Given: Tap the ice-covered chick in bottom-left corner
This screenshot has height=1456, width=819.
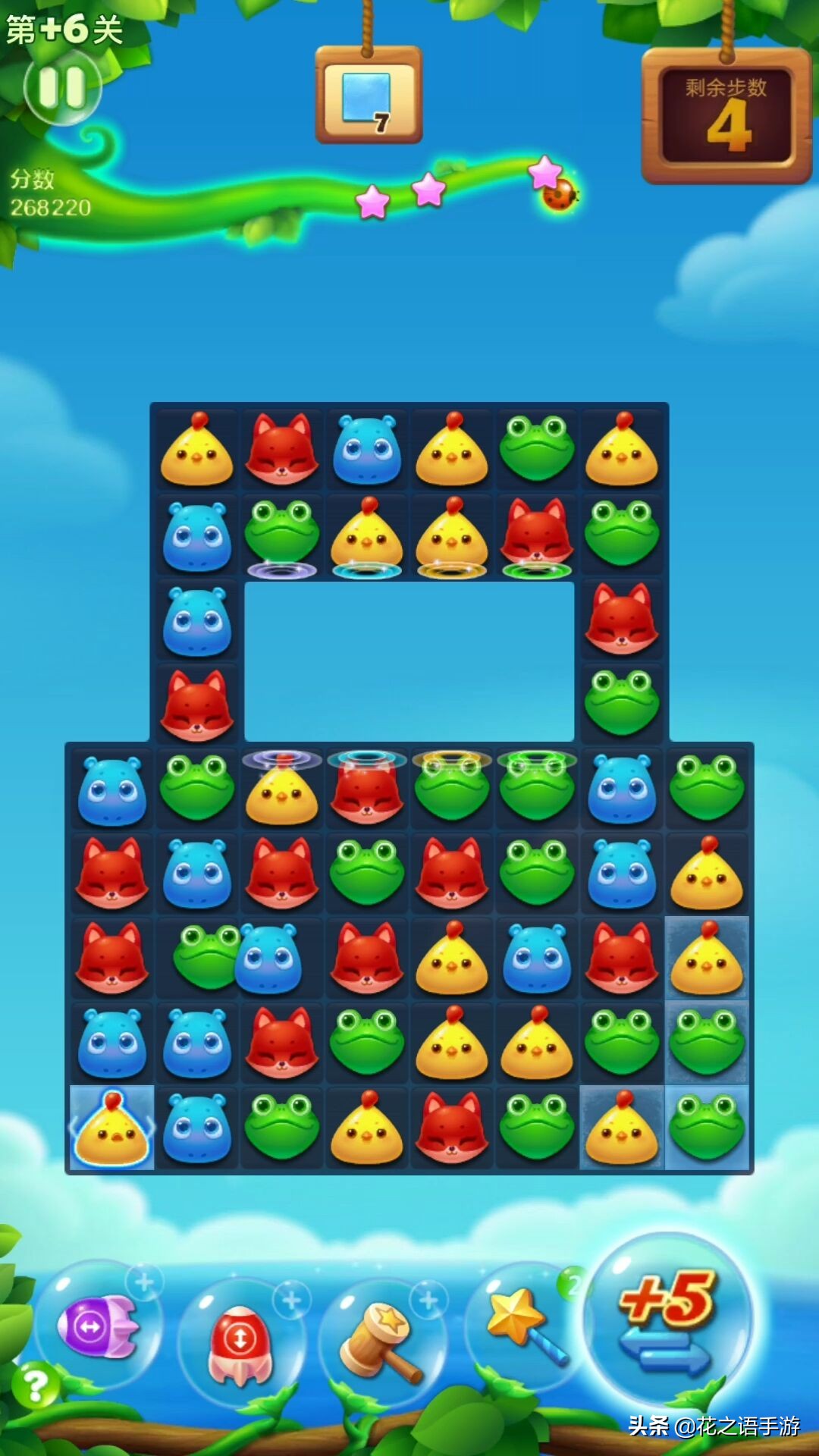Looking at the screenshot, I should 112,1128.
